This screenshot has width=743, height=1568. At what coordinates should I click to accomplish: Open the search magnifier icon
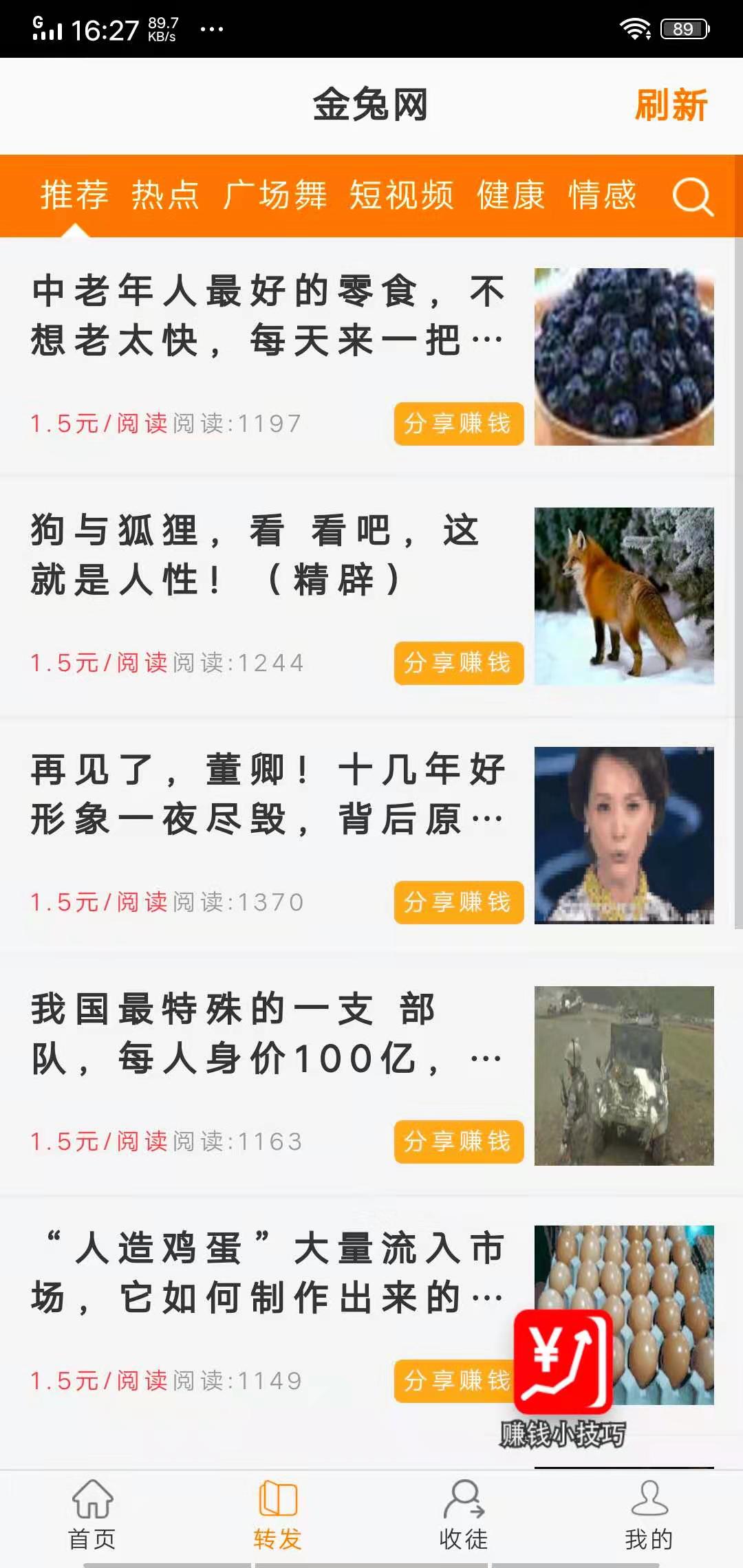point(691,197)
